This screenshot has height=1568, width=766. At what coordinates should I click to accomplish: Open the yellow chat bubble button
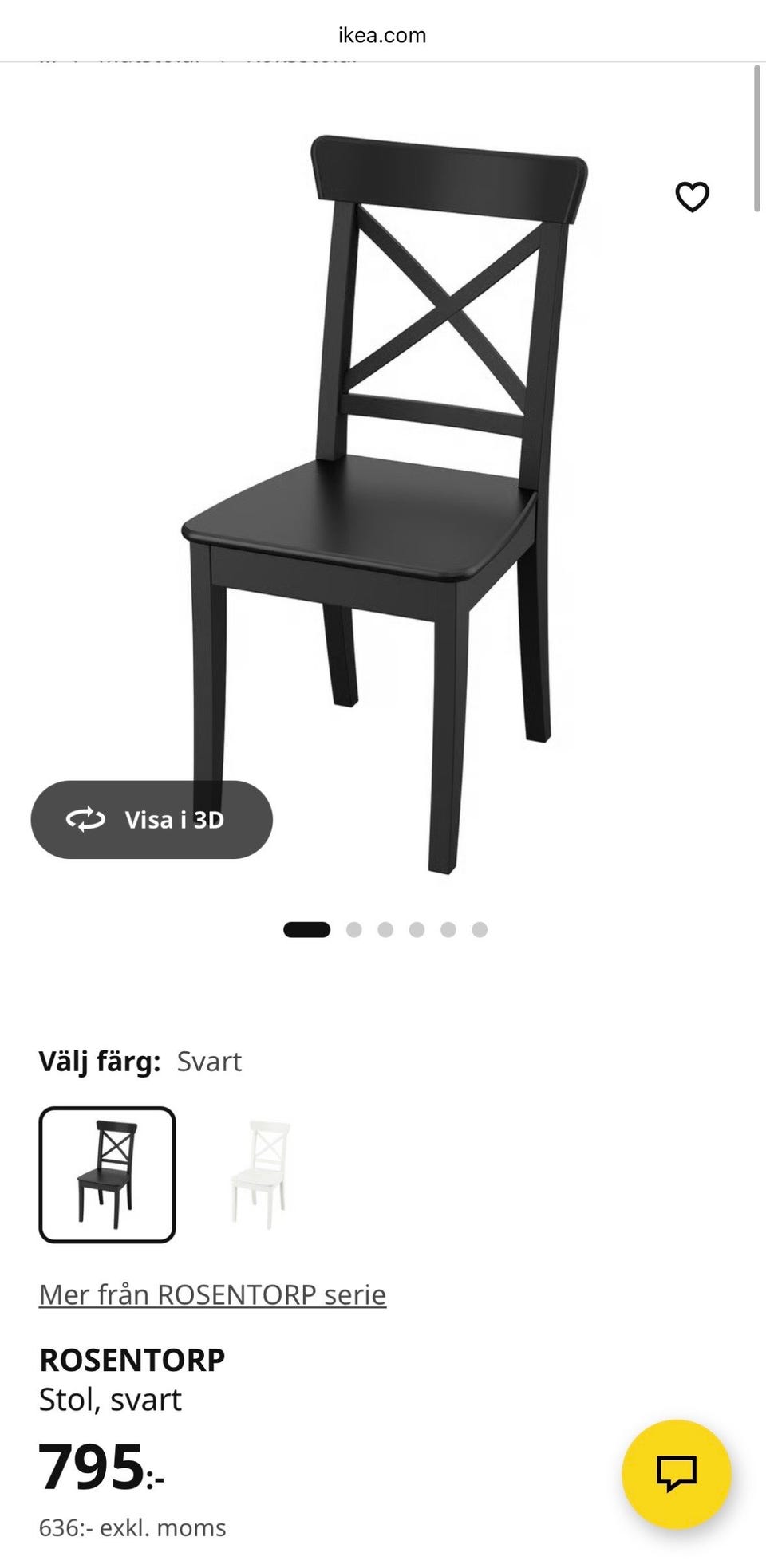coord(676,1473)
